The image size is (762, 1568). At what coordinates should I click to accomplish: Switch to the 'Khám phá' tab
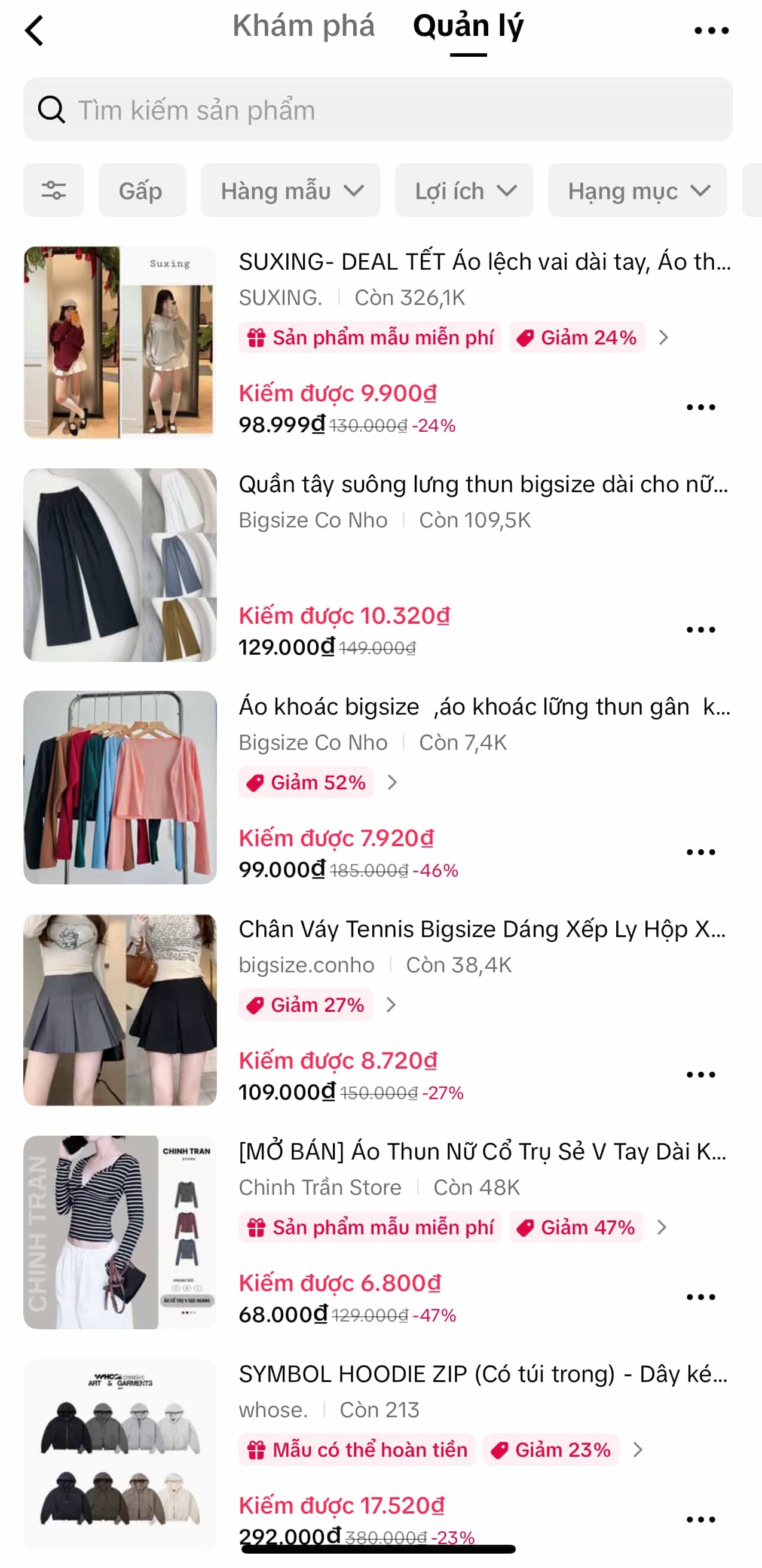point(305,26)
